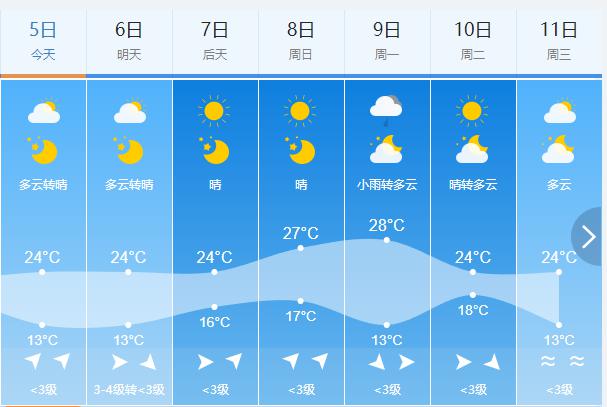The width and height of the screenshot is (607, 407).
Task: Tap the next arrow for more days
Action: (589, 237)
